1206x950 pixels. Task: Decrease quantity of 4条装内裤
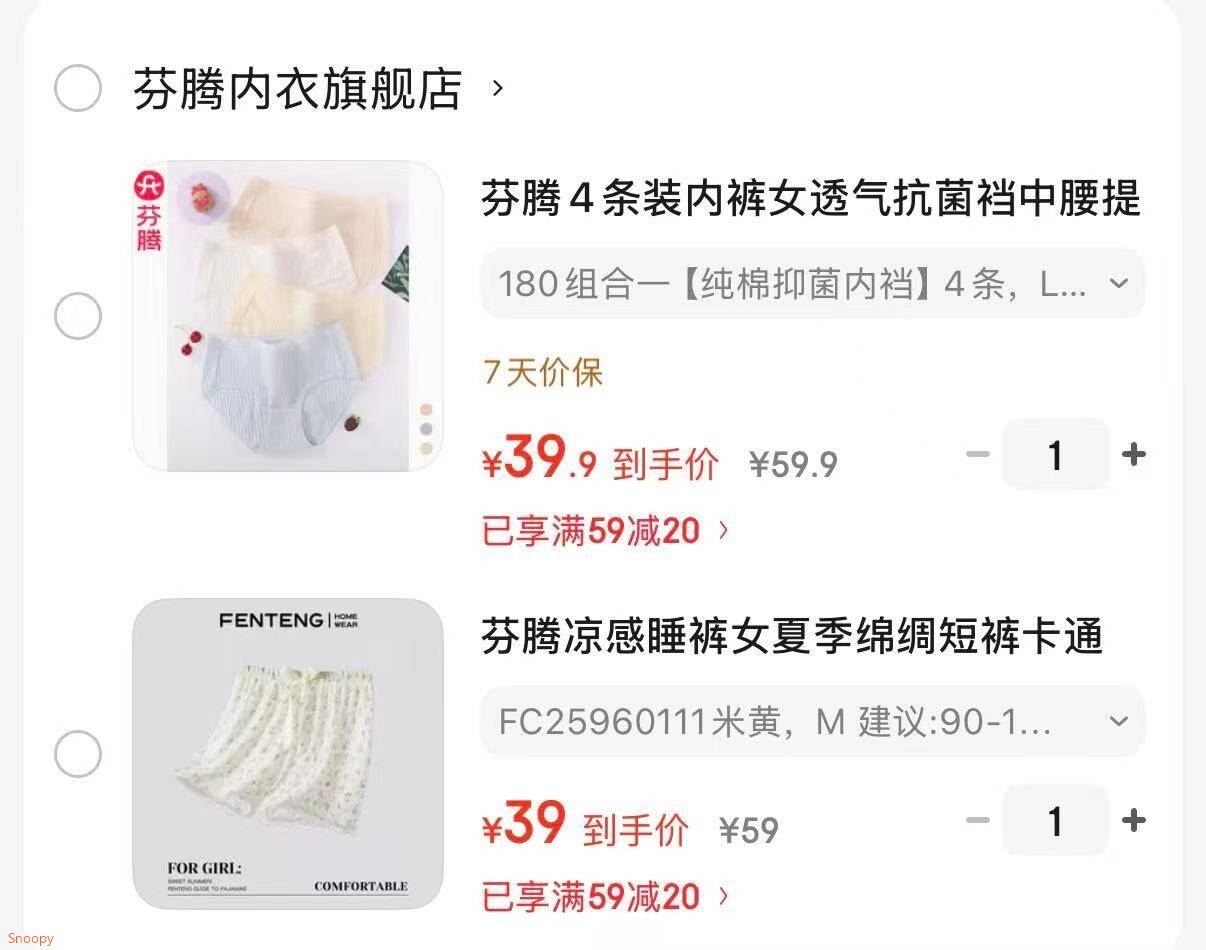pyautogui.click(x=977, y=455)
